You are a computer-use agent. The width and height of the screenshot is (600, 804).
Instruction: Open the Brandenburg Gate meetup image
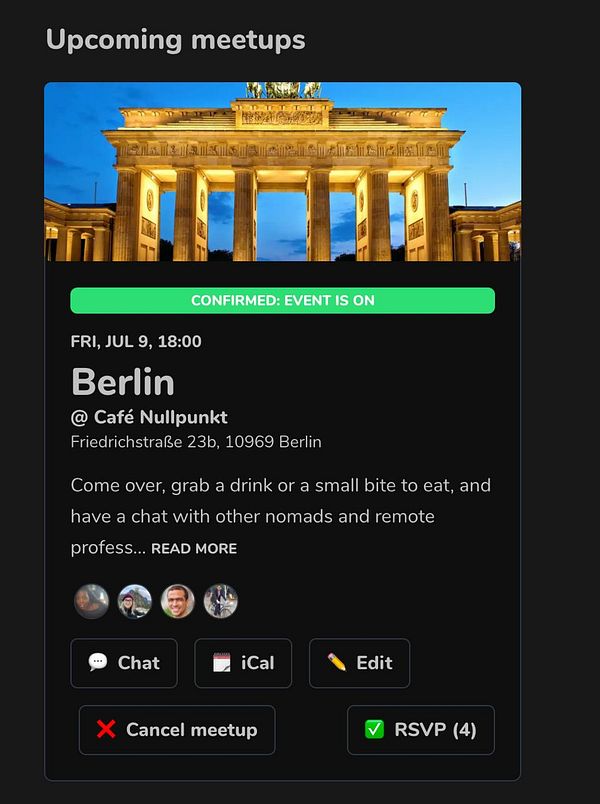[x=282, y=172]
